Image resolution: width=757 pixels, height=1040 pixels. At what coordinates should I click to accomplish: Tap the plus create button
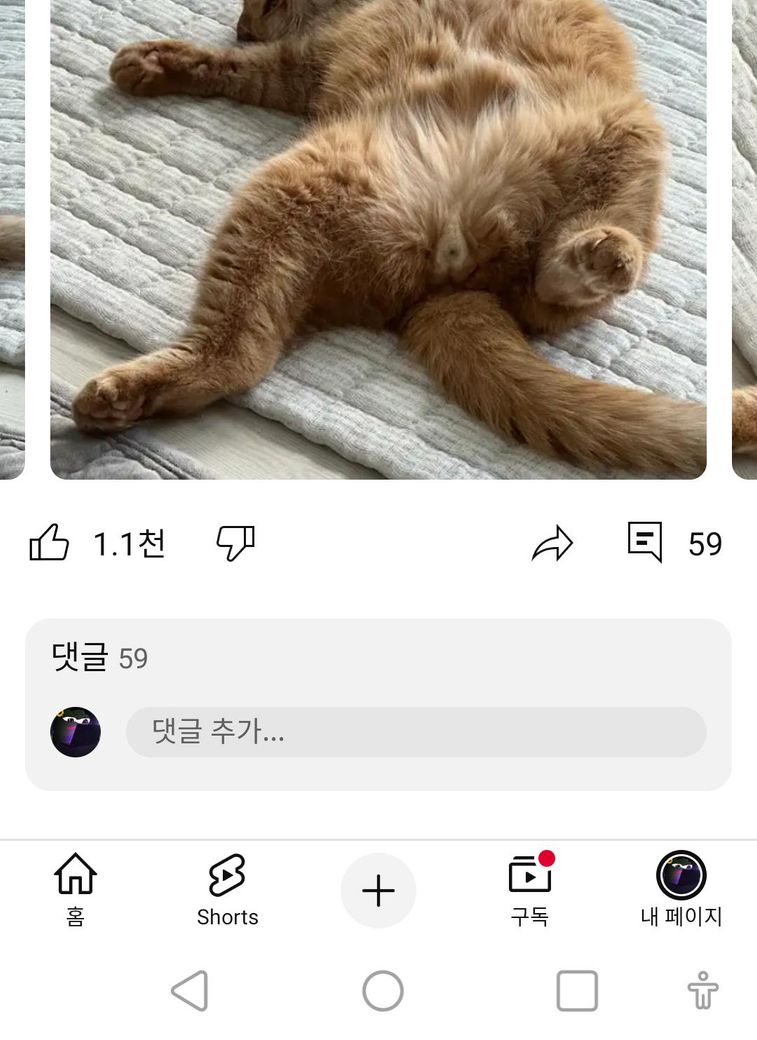(x=378, y=890)
